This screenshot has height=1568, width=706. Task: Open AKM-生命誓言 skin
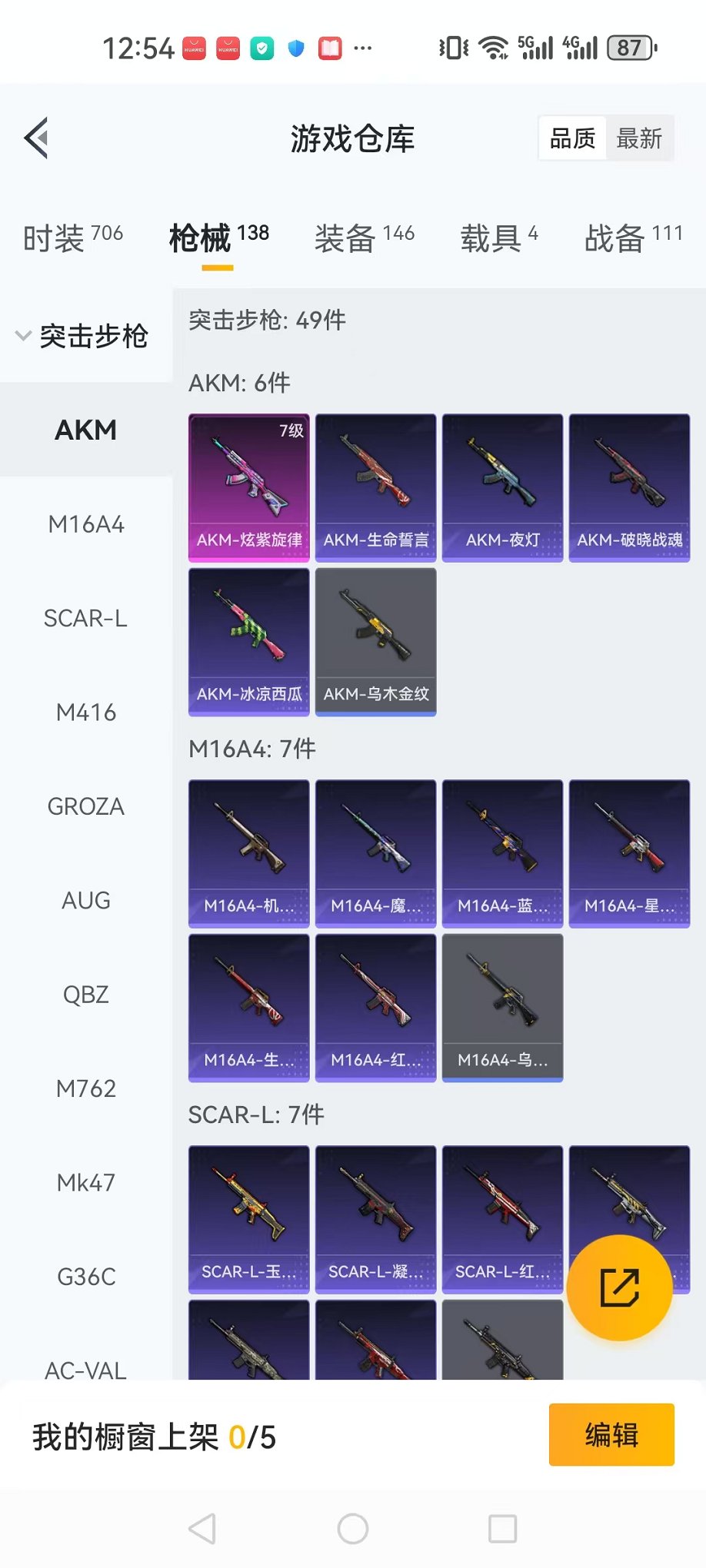pyautogui.click(x=376, y=488)
